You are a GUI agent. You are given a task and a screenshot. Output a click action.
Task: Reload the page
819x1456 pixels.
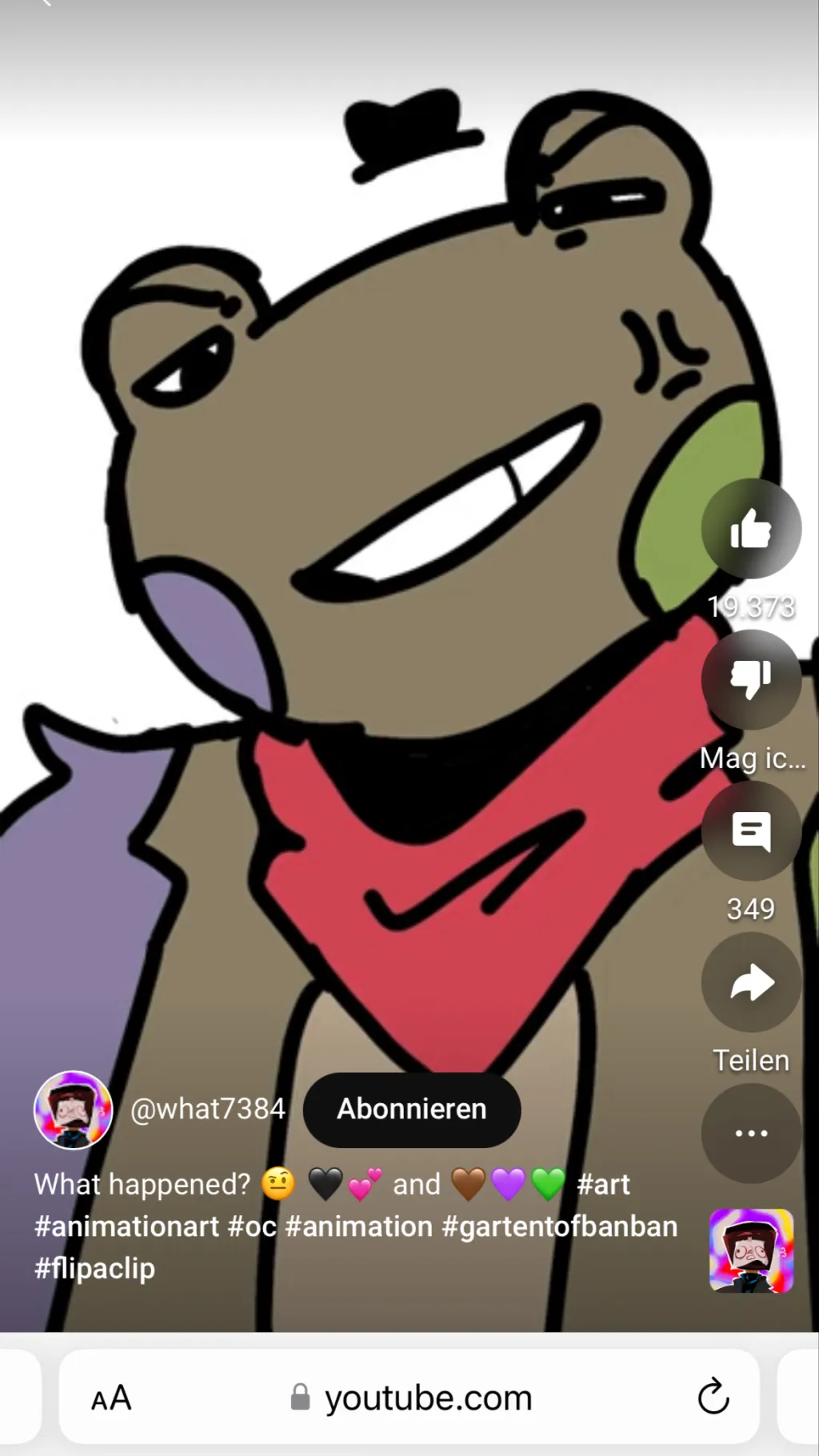pos(713,1398)
